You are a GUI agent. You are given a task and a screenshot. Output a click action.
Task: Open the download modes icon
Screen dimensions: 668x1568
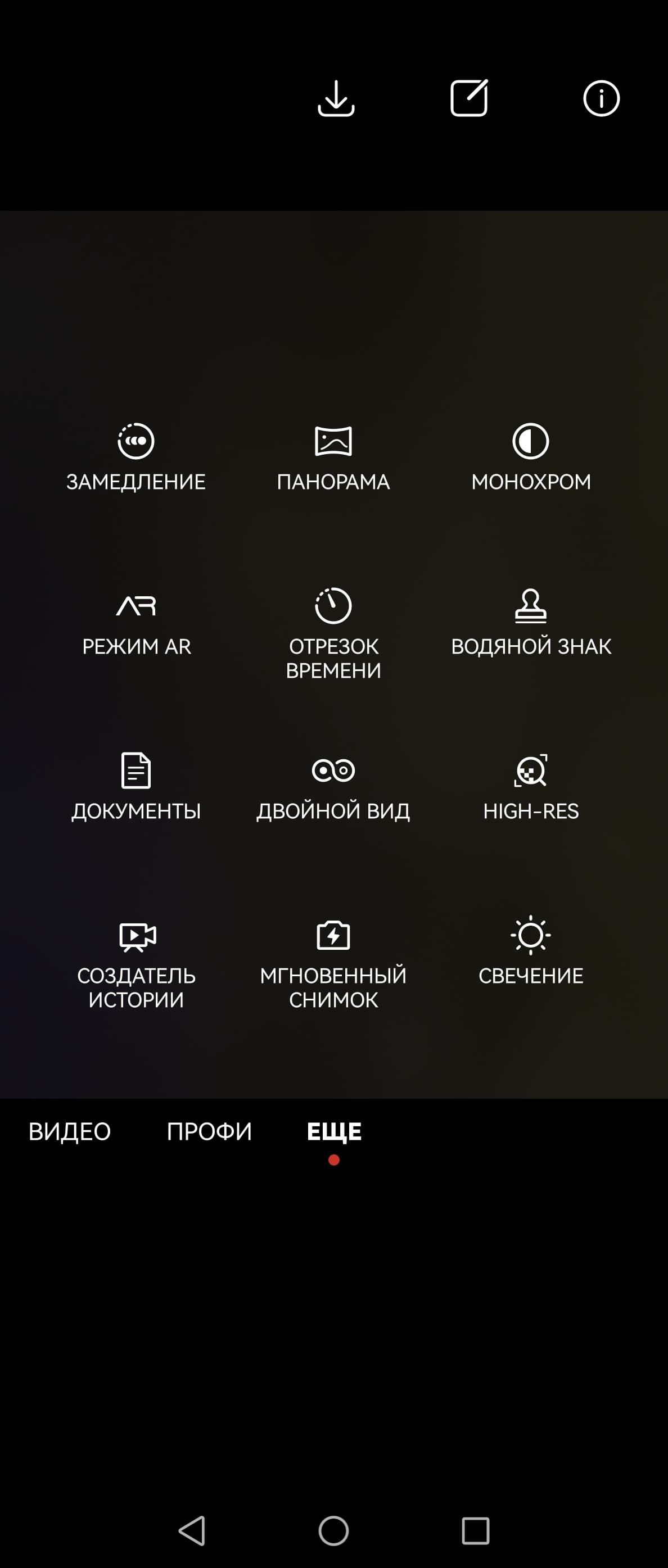tap(336, 98)
